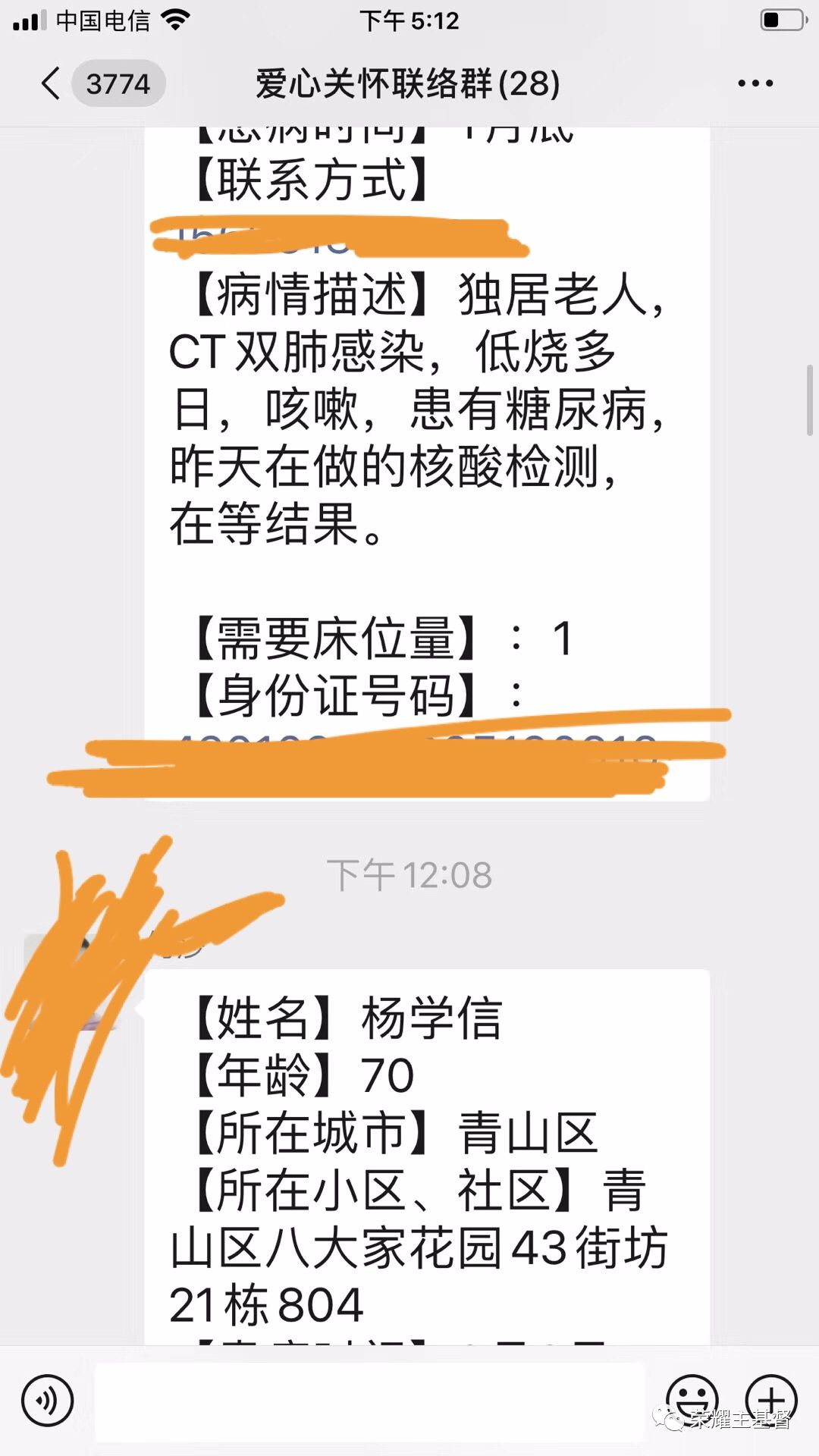Switch to voice message input
The height and width of the screenshot is (1456, 819).
[47, 1401]
